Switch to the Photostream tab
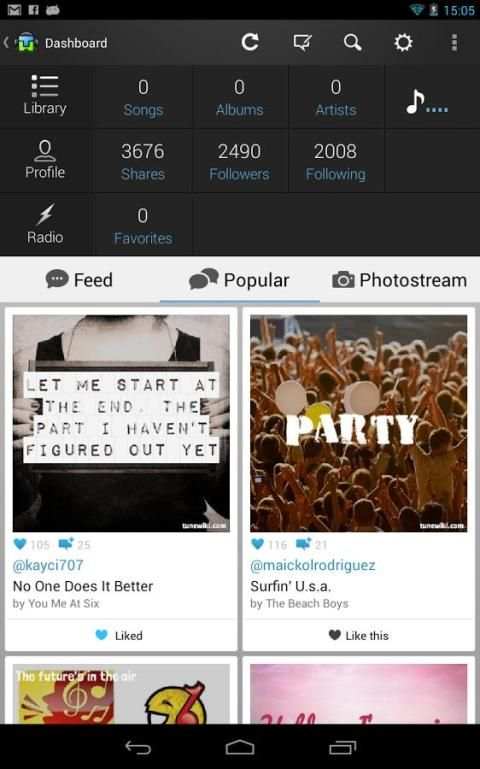This screenshot has width=480, height=769. coord(400,280)
